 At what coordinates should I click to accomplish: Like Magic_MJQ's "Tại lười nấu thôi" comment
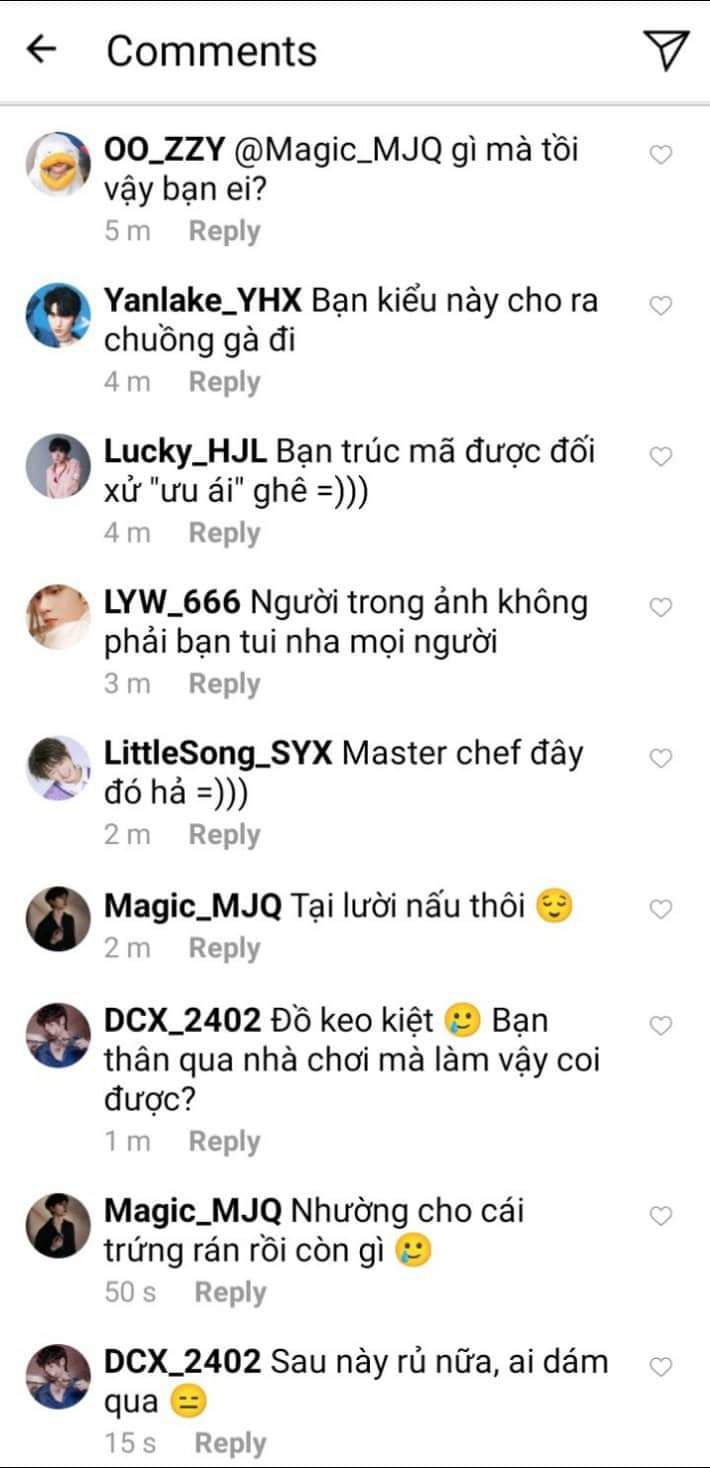tap(661, 909)
